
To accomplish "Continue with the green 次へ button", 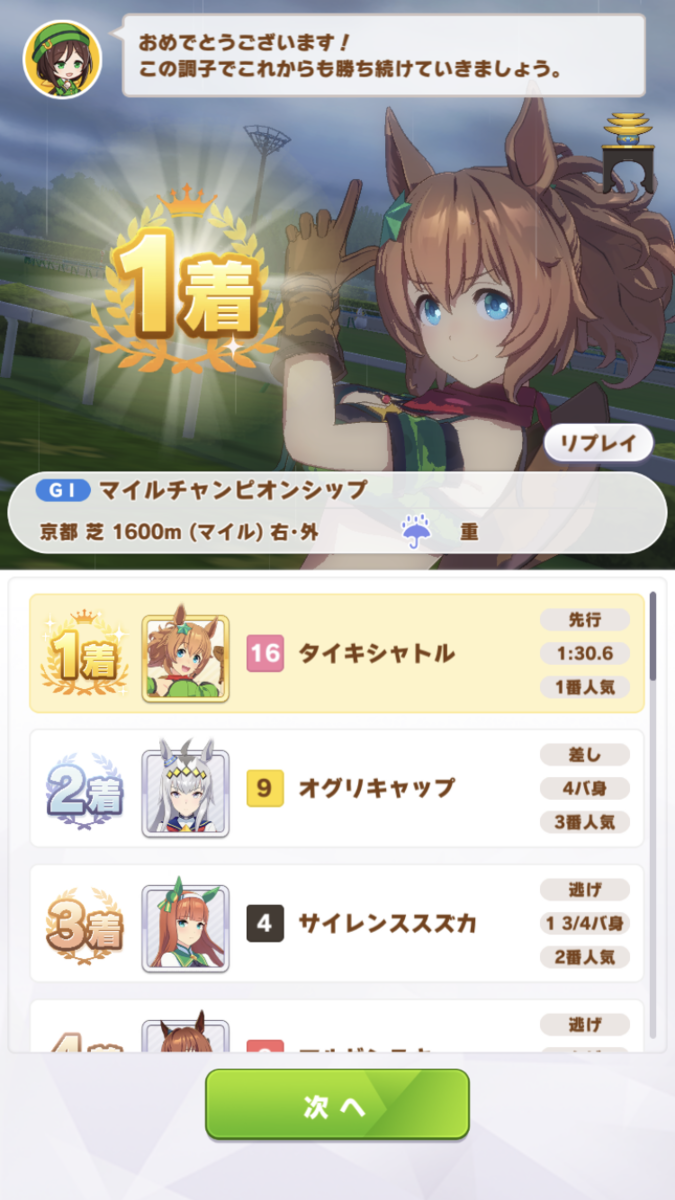I will tap(337, 1105).
